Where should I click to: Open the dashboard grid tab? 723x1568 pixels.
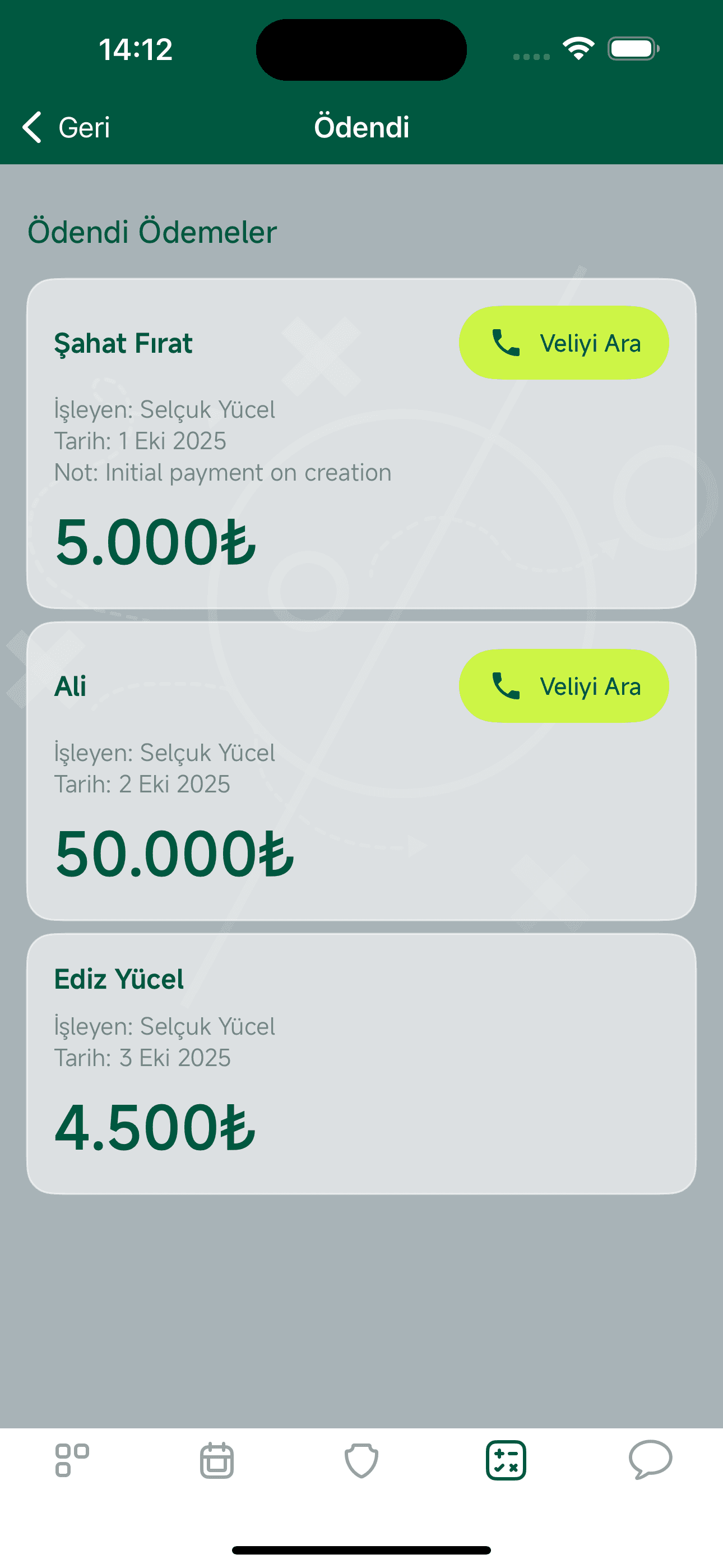point(72,1460)
